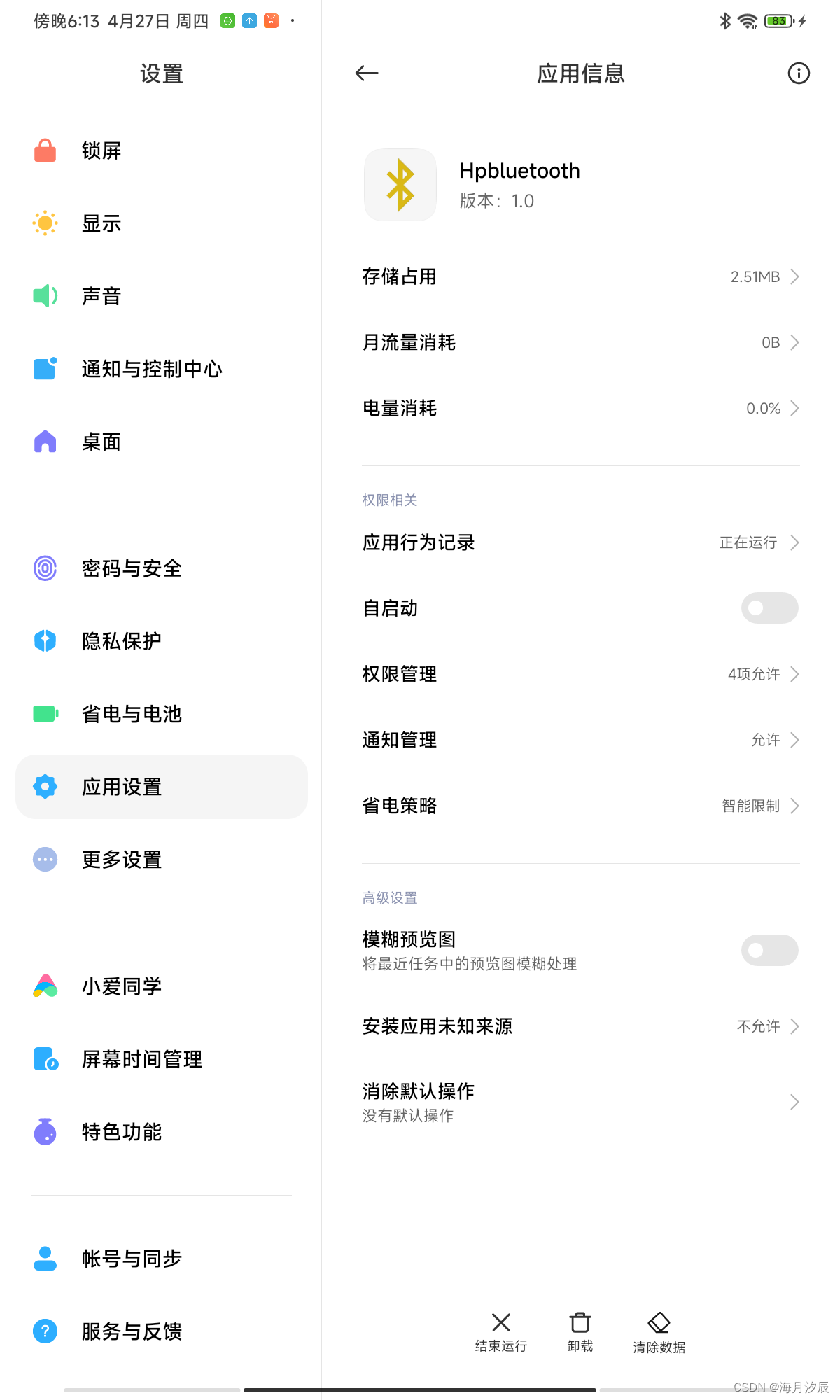Screen dimensions: 840x1400
Task: Enable the 模糊预览图 switch
Action: (769, 950)
